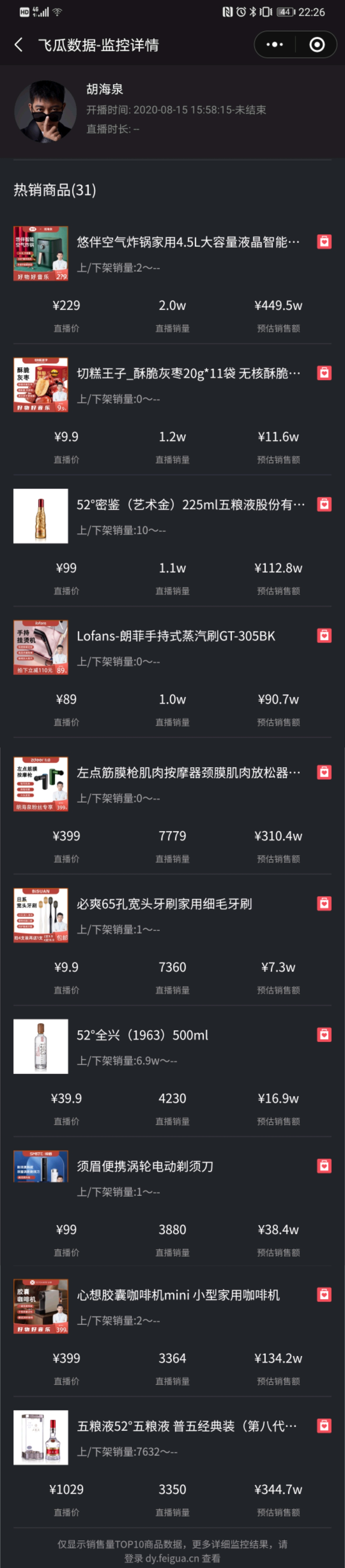Tap the shopping bag icon beside 必爽牙刷
Screen dimensions: 345x1568
point(324,903)
